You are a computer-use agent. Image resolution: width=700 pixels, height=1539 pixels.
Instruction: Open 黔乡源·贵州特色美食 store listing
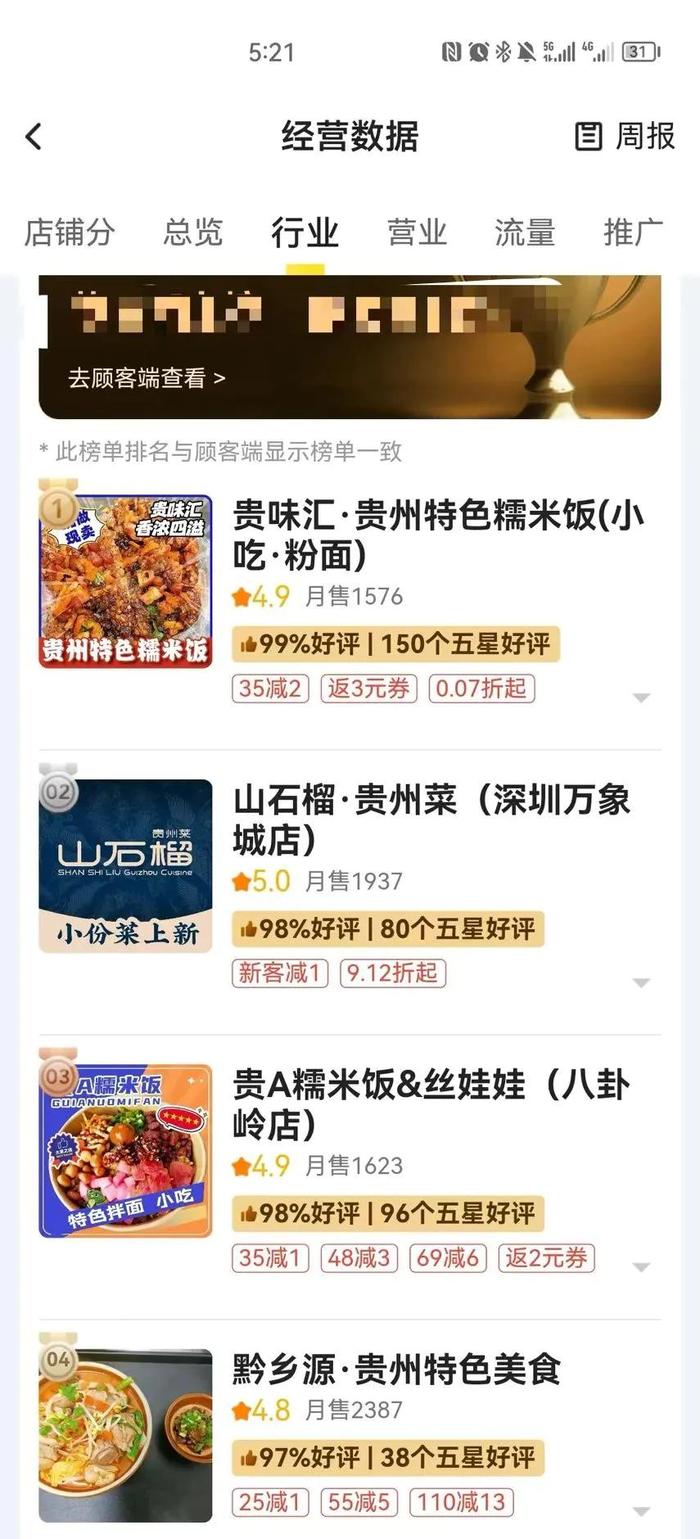(x=396, y=1369)
